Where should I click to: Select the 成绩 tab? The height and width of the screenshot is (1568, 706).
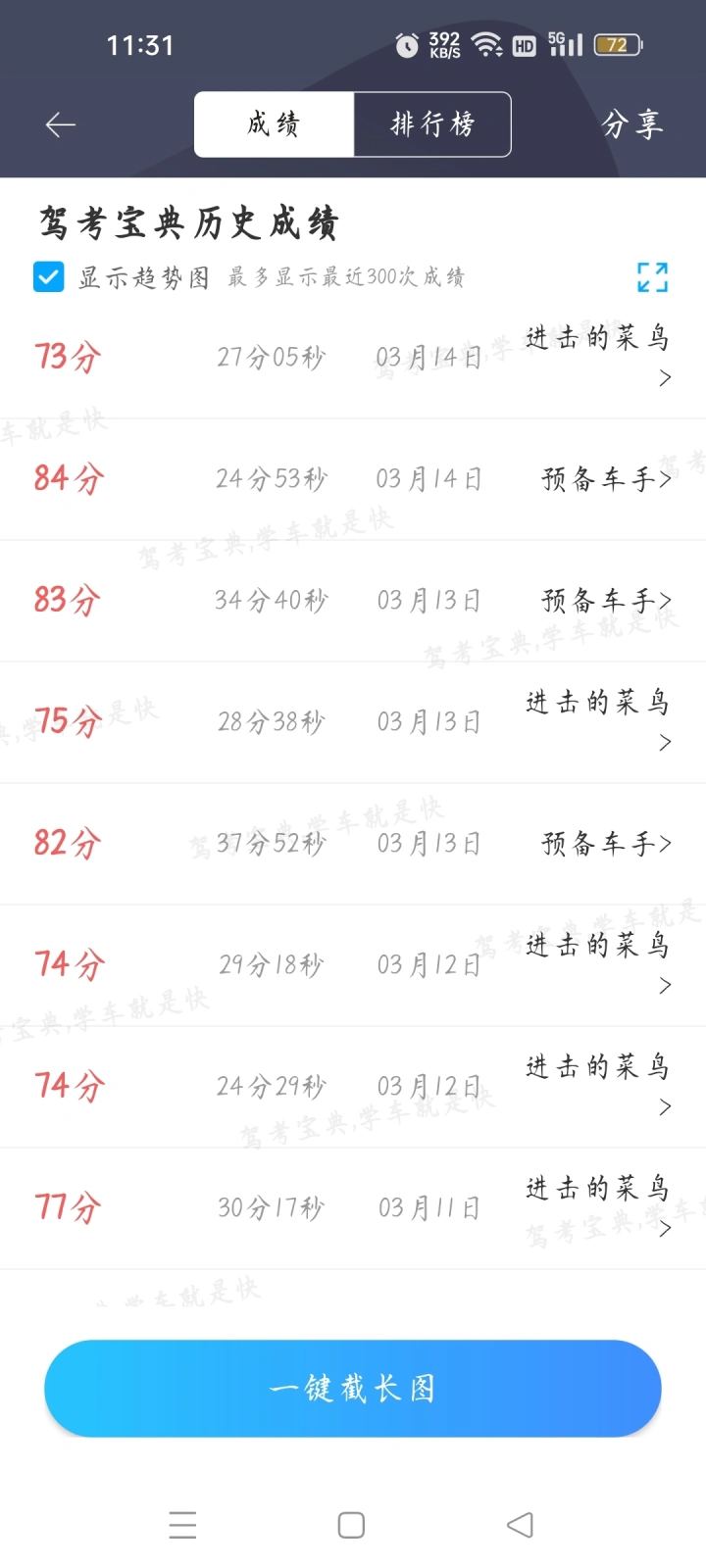pyautogui.click(x=274, y=124)
